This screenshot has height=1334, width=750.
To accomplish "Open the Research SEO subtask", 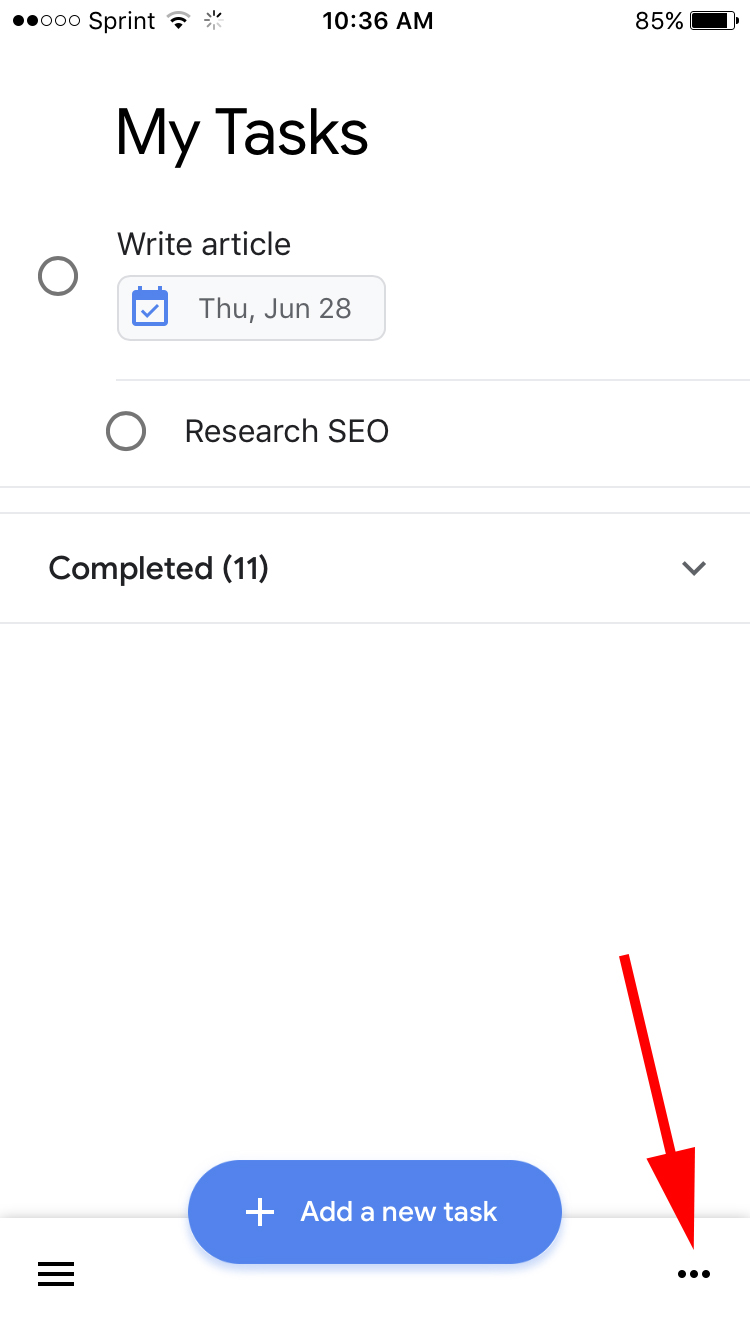I will [287, 432].
